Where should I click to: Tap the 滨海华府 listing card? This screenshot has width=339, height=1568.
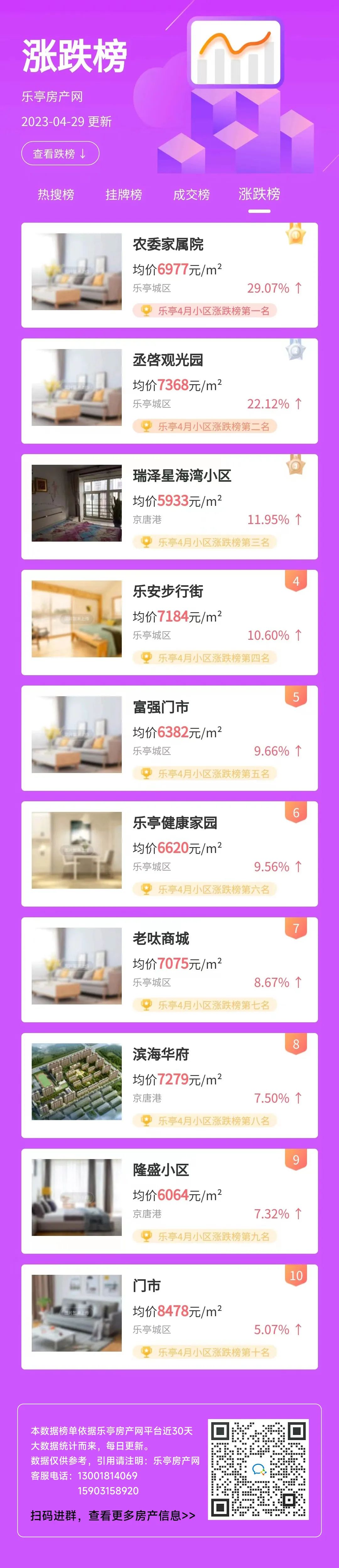169,1085
